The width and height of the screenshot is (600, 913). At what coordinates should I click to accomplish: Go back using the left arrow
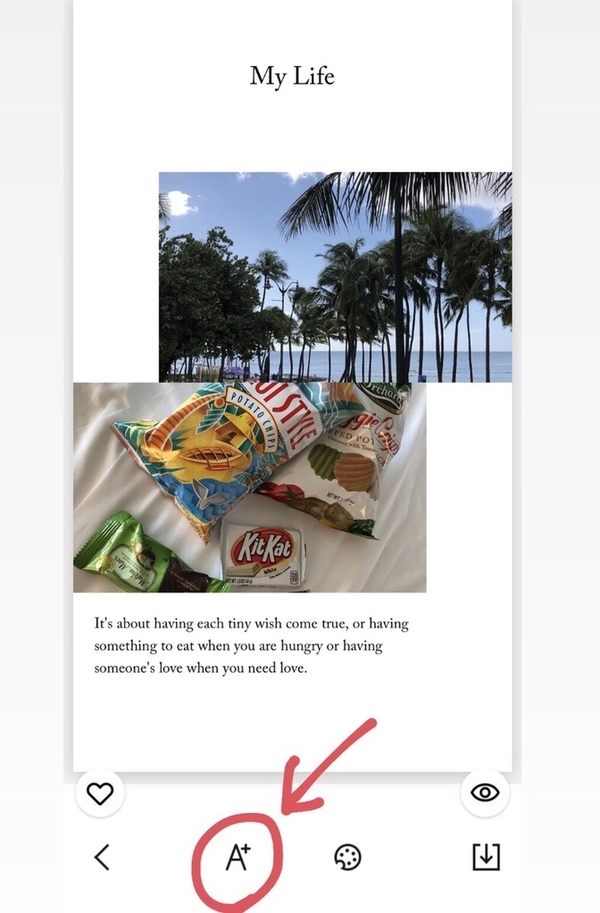[101, 857]
